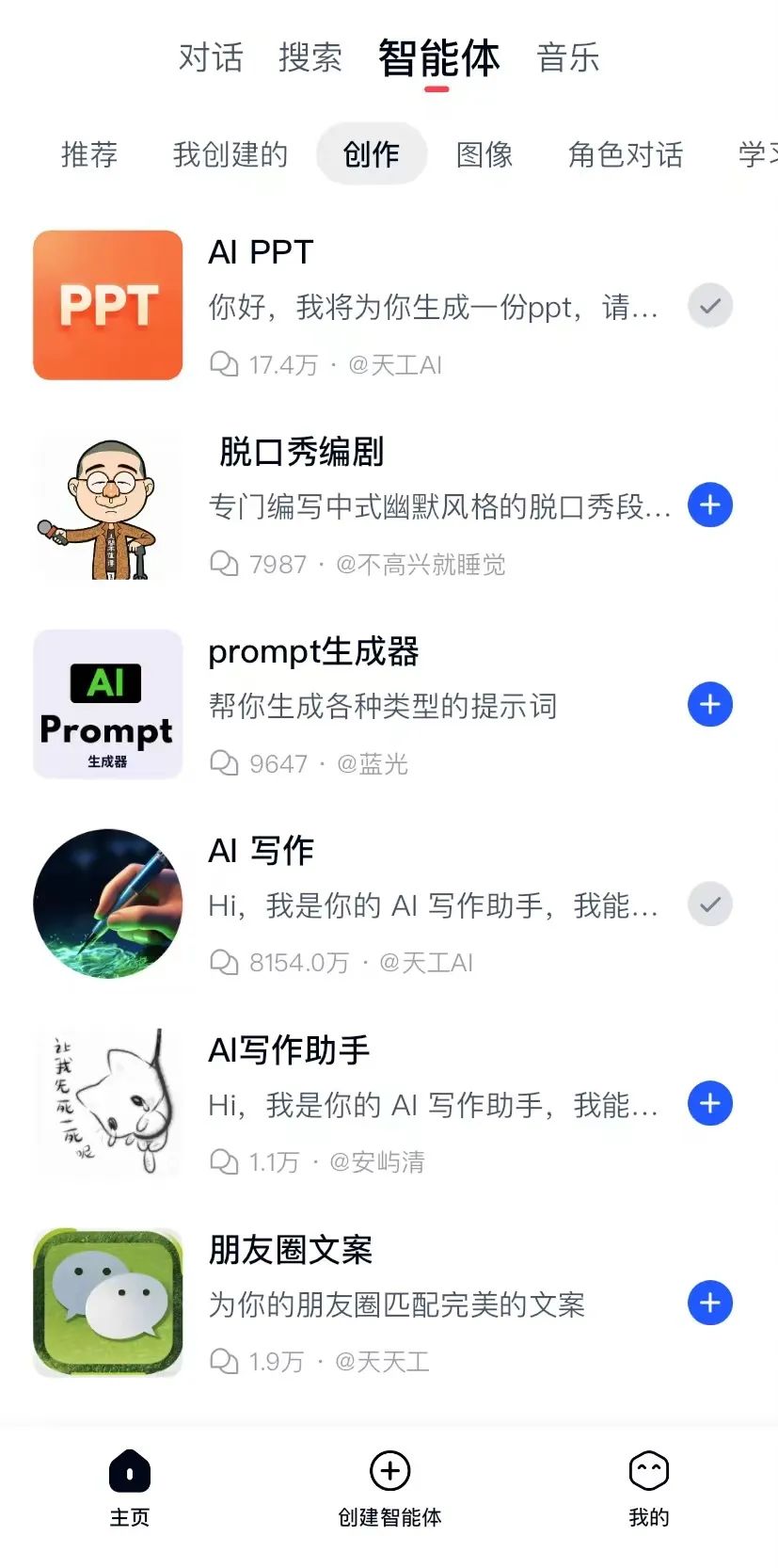Open the 音乐 top tab
Screen dimensions: 778x1568
coord(567,57)
